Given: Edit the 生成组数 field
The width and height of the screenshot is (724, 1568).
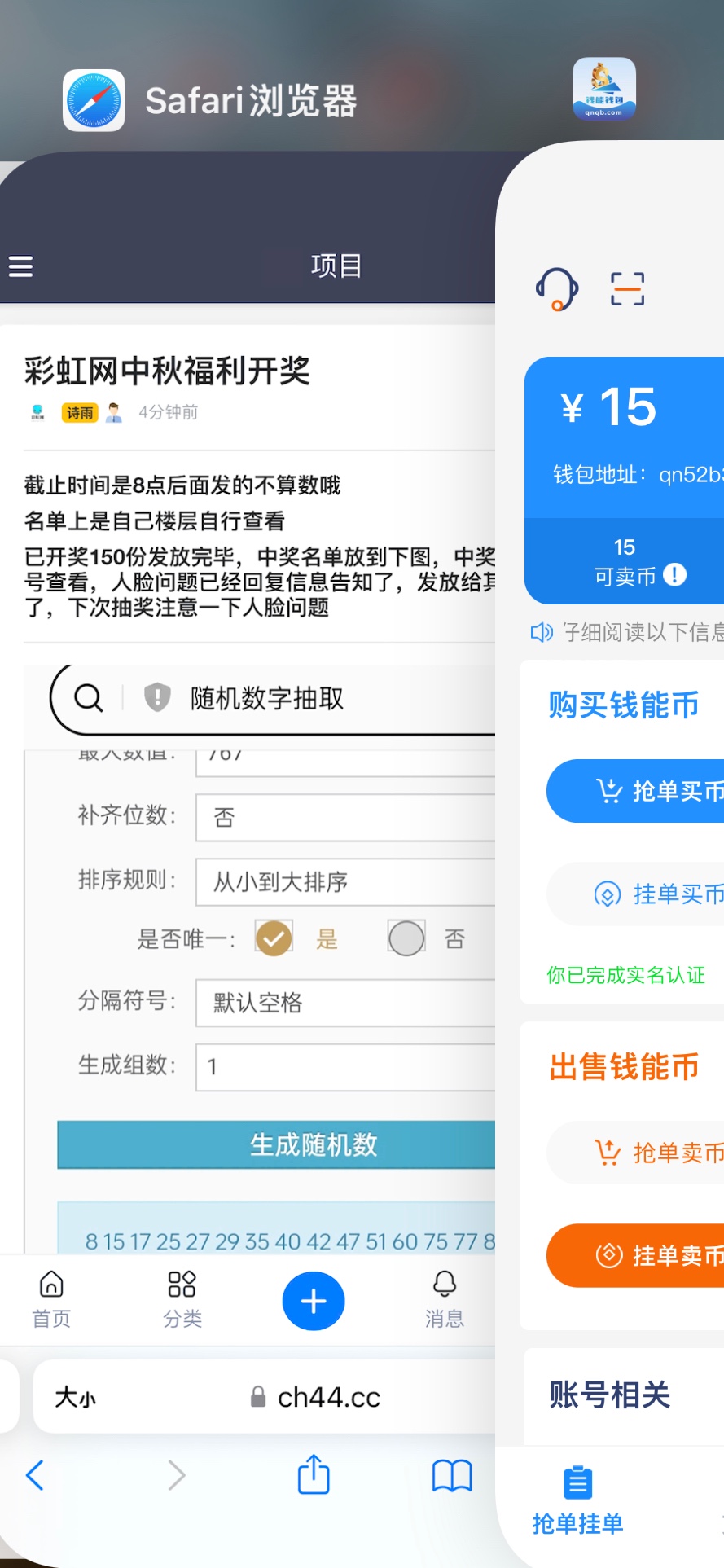Looking at the screenshot, I should click(x=345, y=1067).
